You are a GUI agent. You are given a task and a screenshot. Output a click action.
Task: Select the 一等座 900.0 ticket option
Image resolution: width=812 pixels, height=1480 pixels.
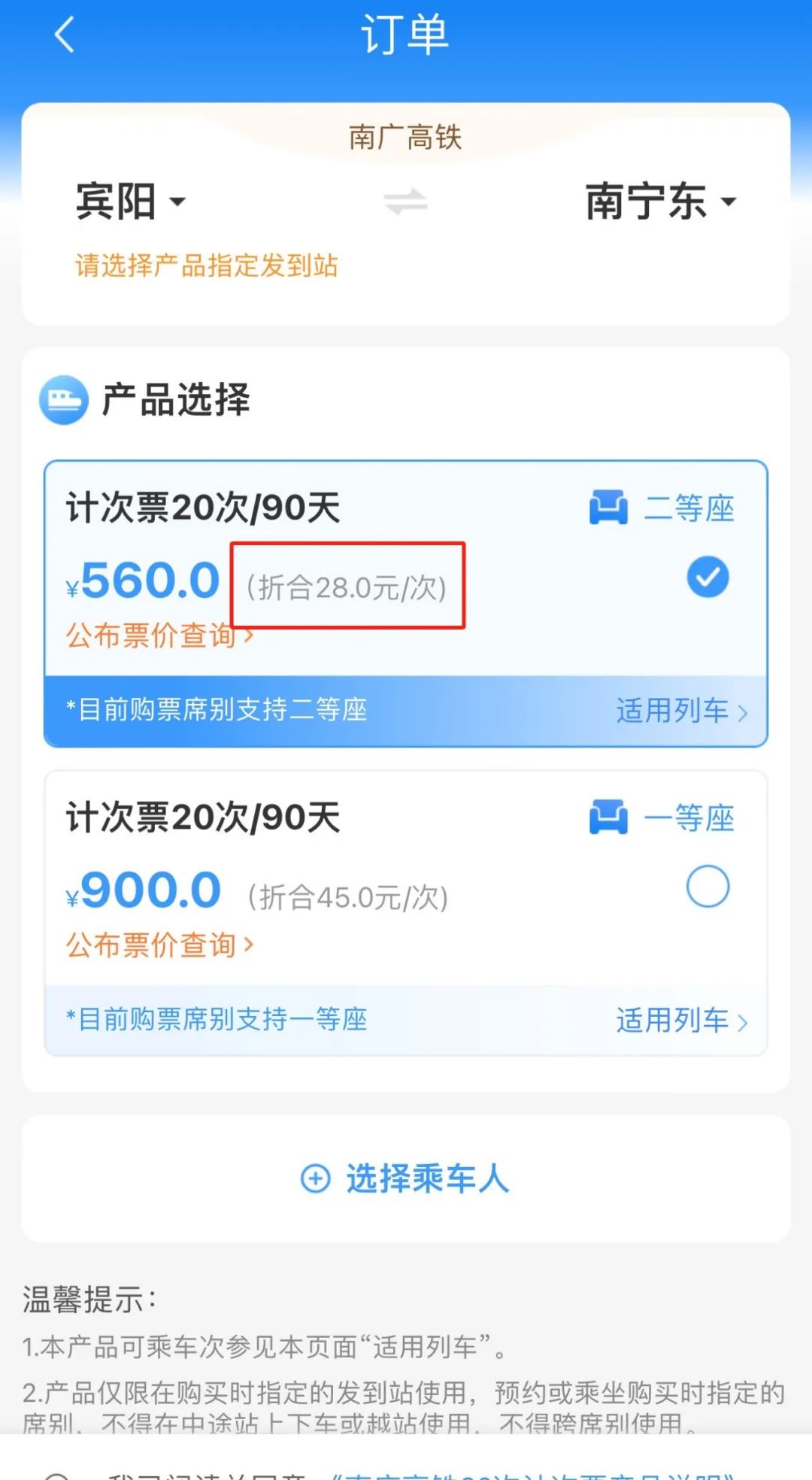pyautogui.click(x=707, y=887)
